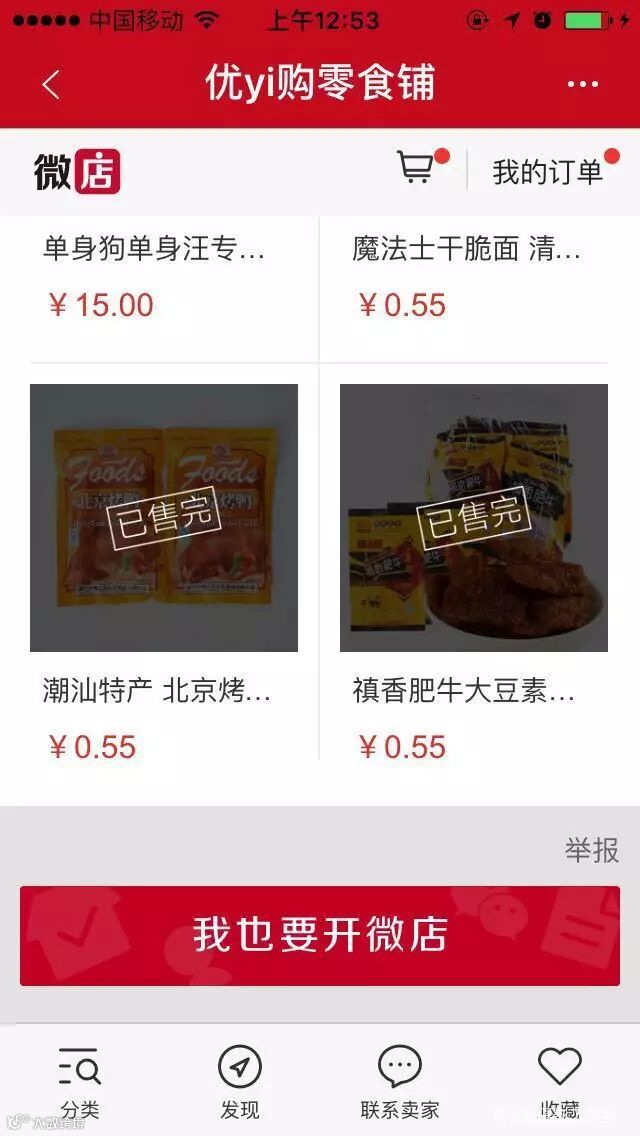Tap the 我也要开微店 button
The height and width of the screenshot is (1136, 640).
point(320,935)
